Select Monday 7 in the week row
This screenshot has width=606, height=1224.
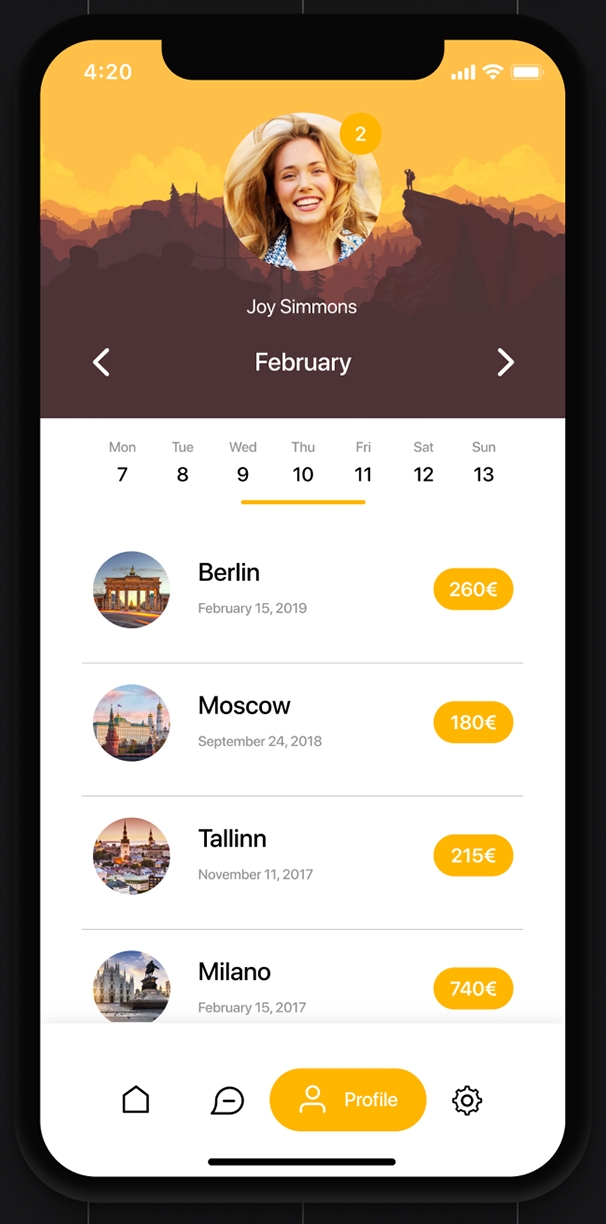[122, 462]
